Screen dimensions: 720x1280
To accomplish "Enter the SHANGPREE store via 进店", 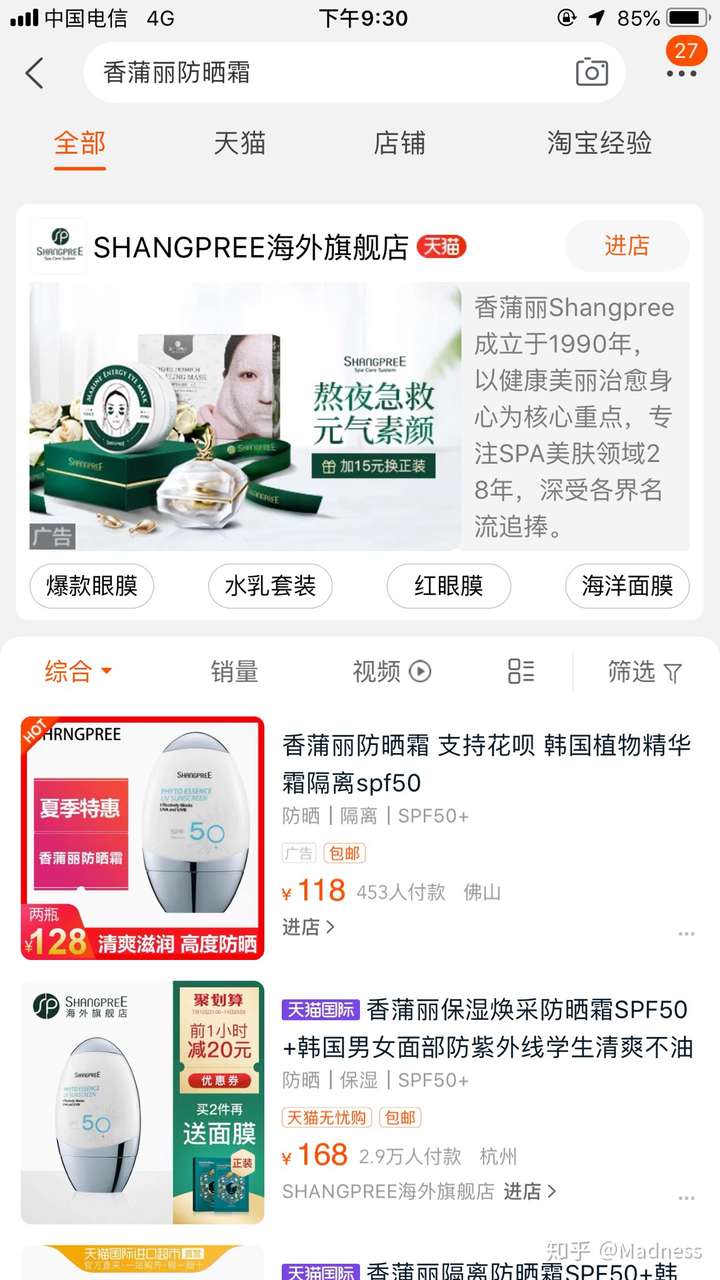I will [627, 246].
